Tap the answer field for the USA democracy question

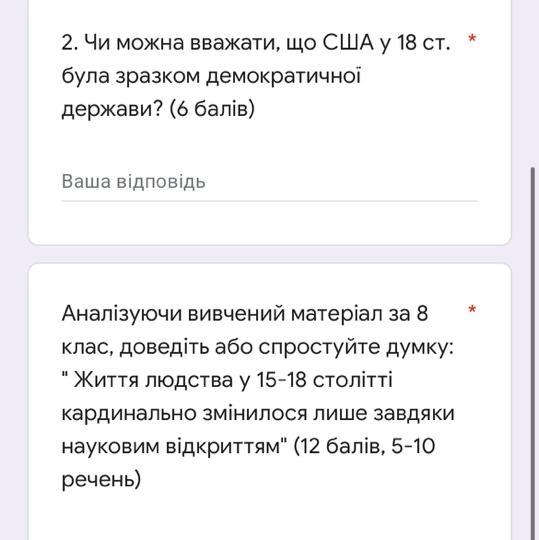[x=269, y=182]
